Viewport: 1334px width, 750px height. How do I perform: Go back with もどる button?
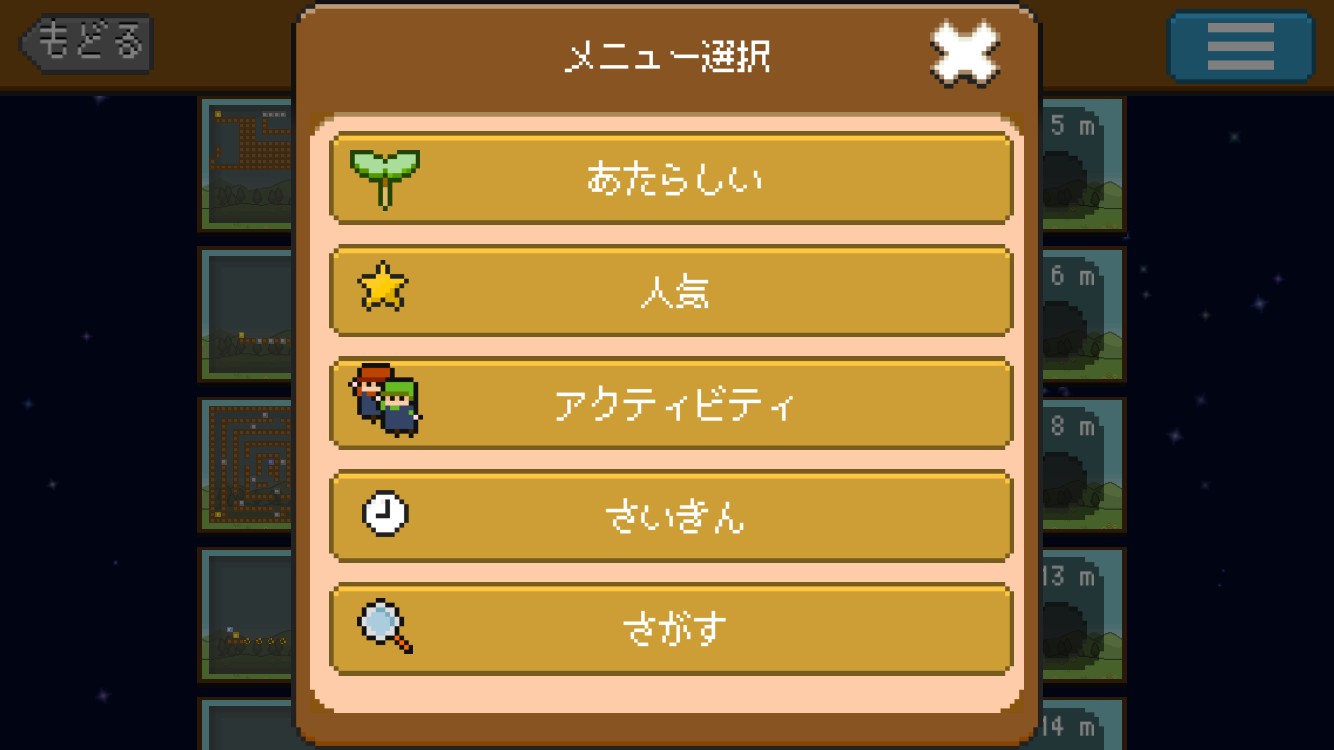pos(87,45)
